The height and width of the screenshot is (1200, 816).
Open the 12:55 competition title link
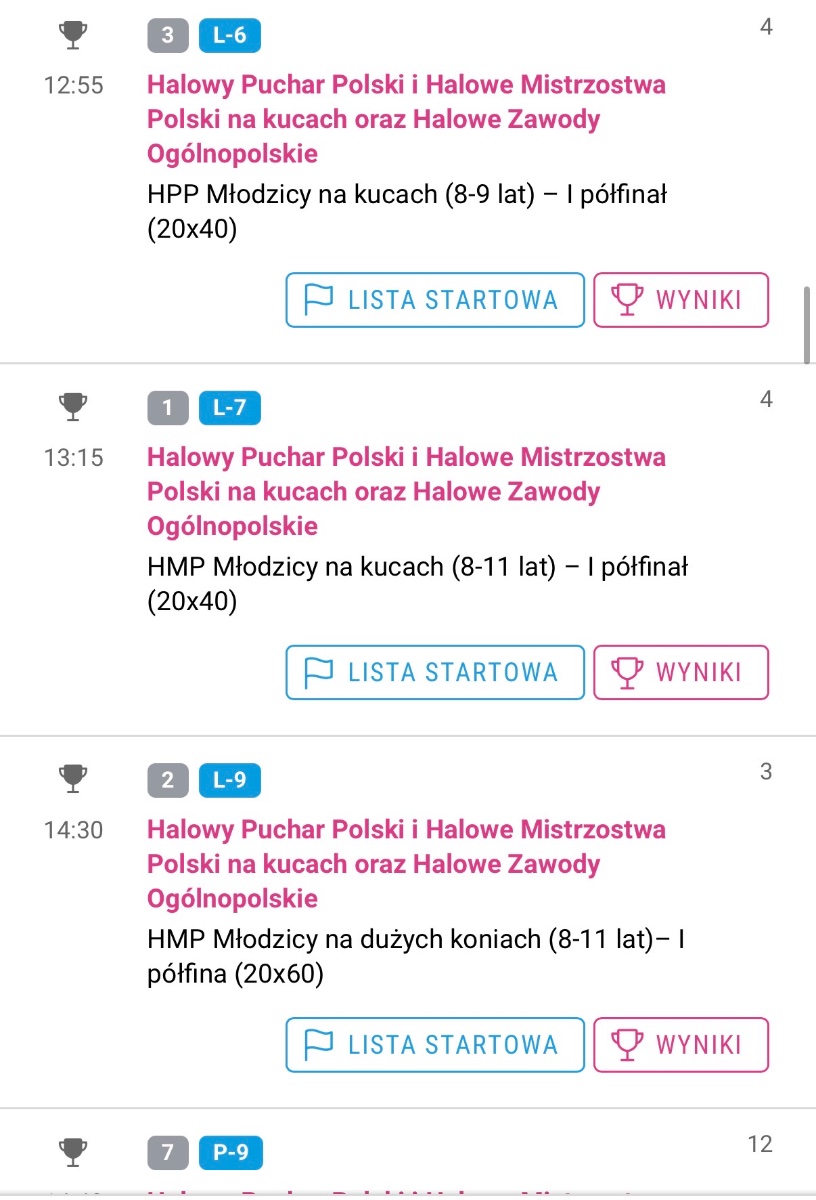pyautogui.click(x=406, y=119)
